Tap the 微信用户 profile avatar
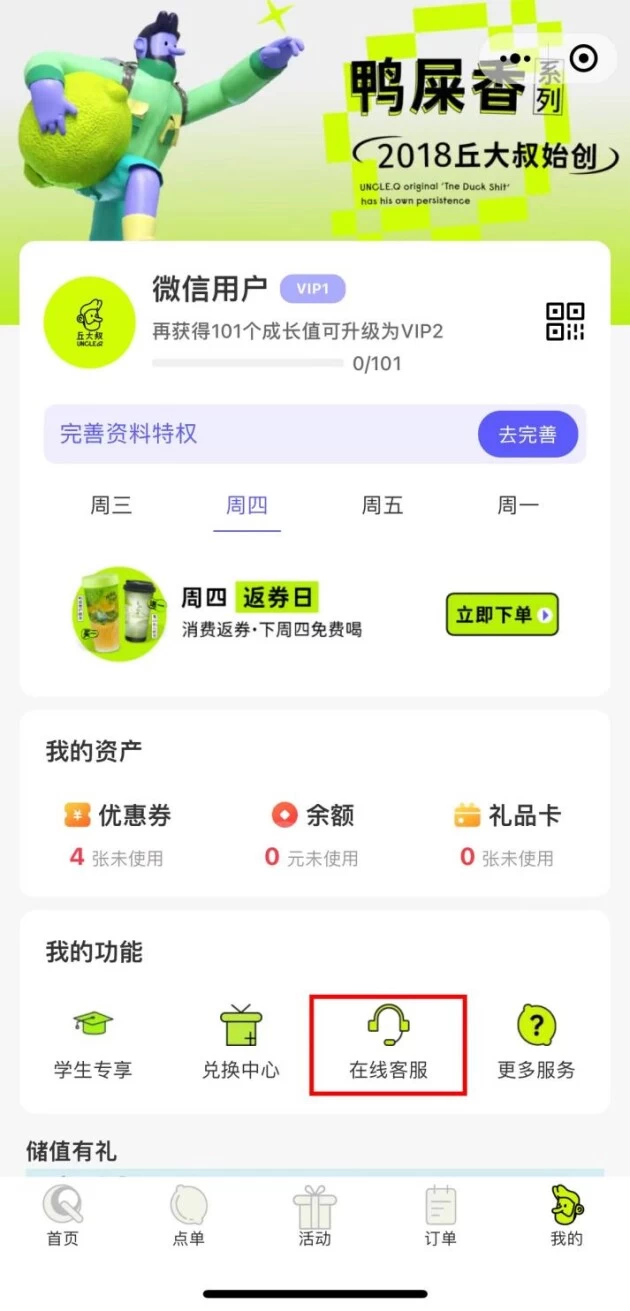Screen dimensions: 630x1311 90,322
